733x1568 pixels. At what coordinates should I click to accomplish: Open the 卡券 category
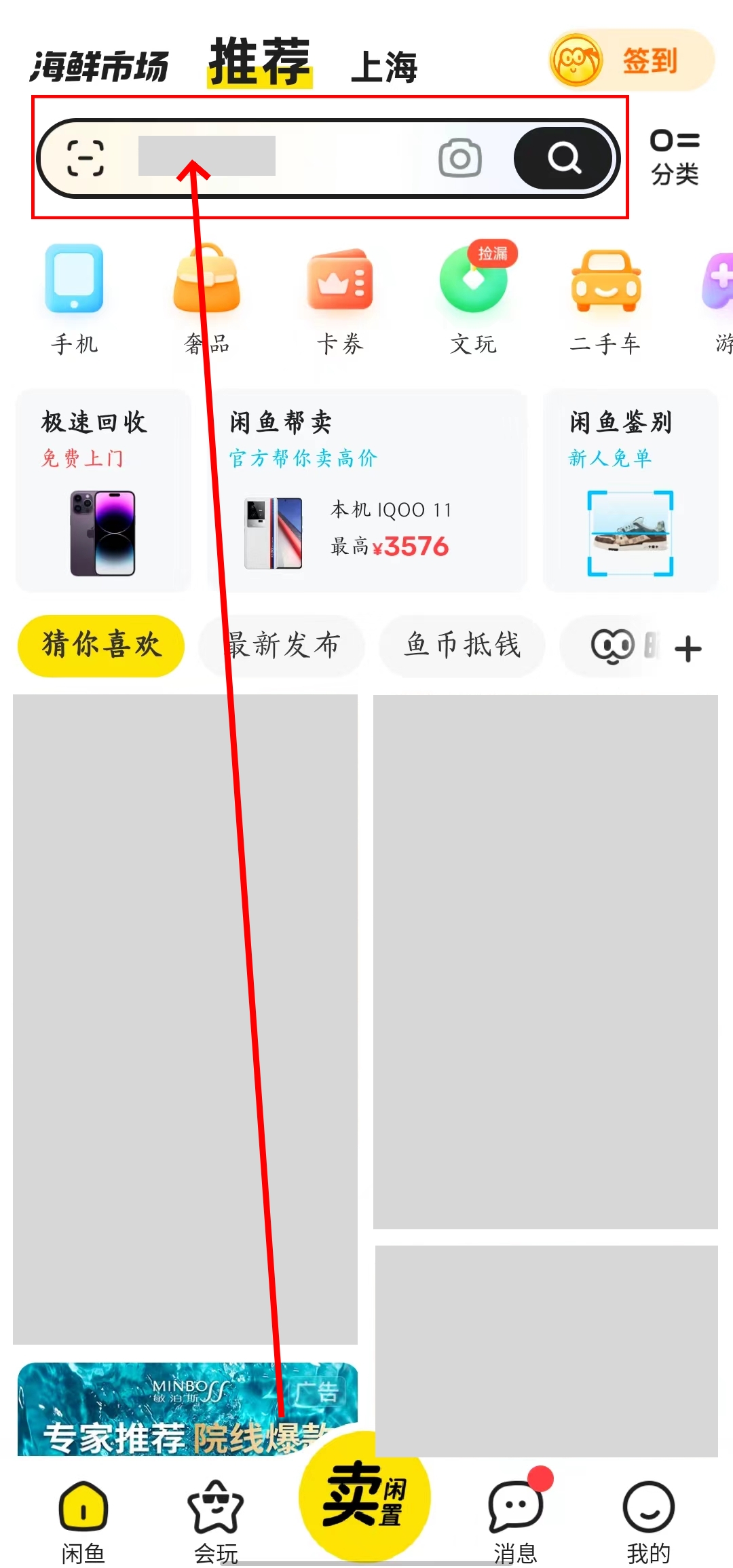click(340, 299)
